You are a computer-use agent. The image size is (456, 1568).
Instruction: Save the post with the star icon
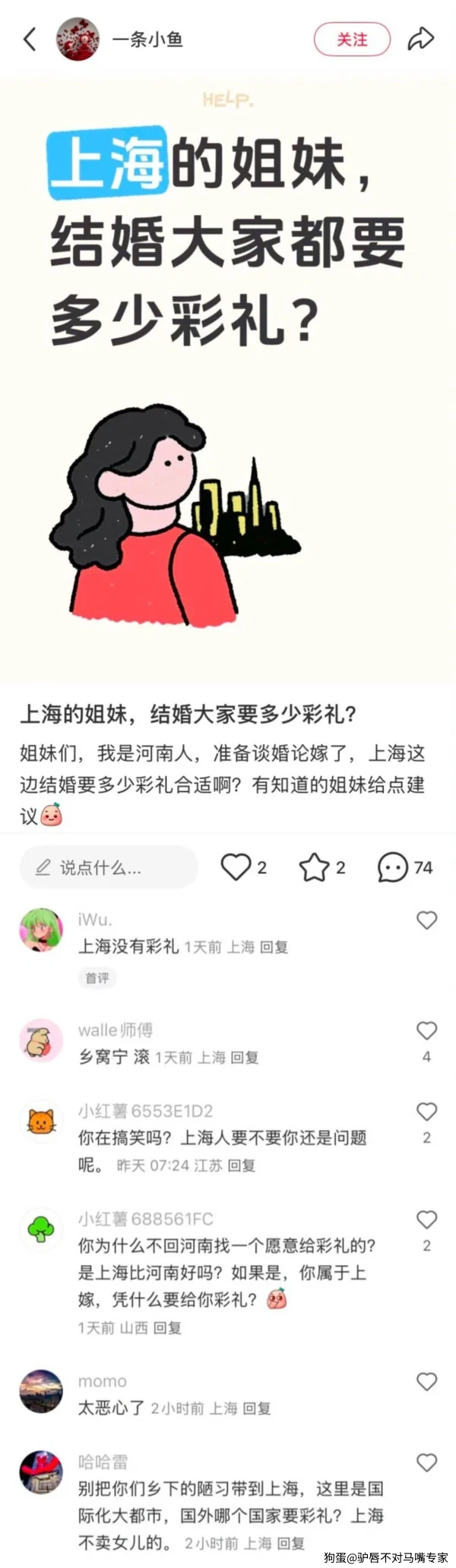pyautogui.click(x=314, y=867)
